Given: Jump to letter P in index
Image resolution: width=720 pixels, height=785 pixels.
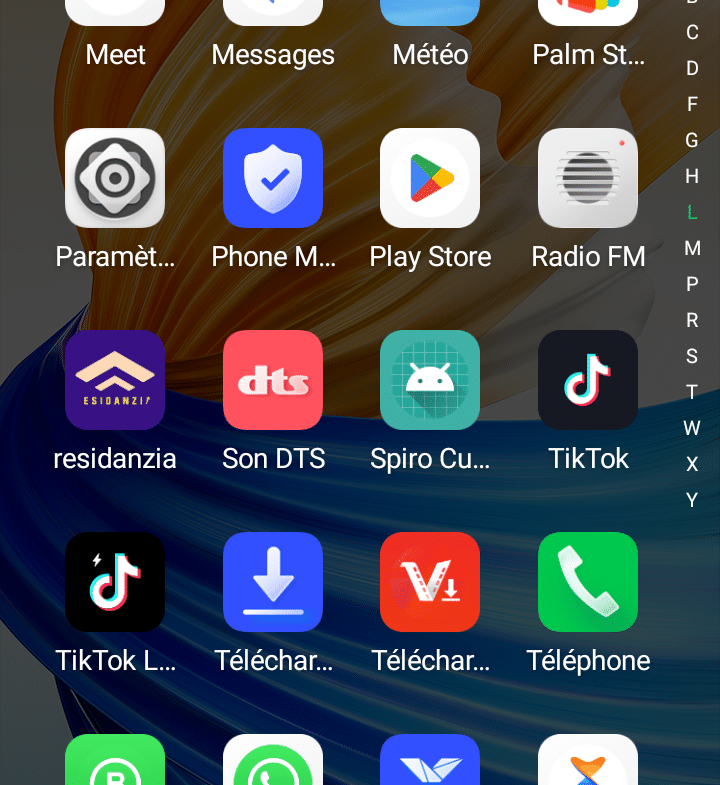Looking at the screenshot, I should [x=692, y=284].
